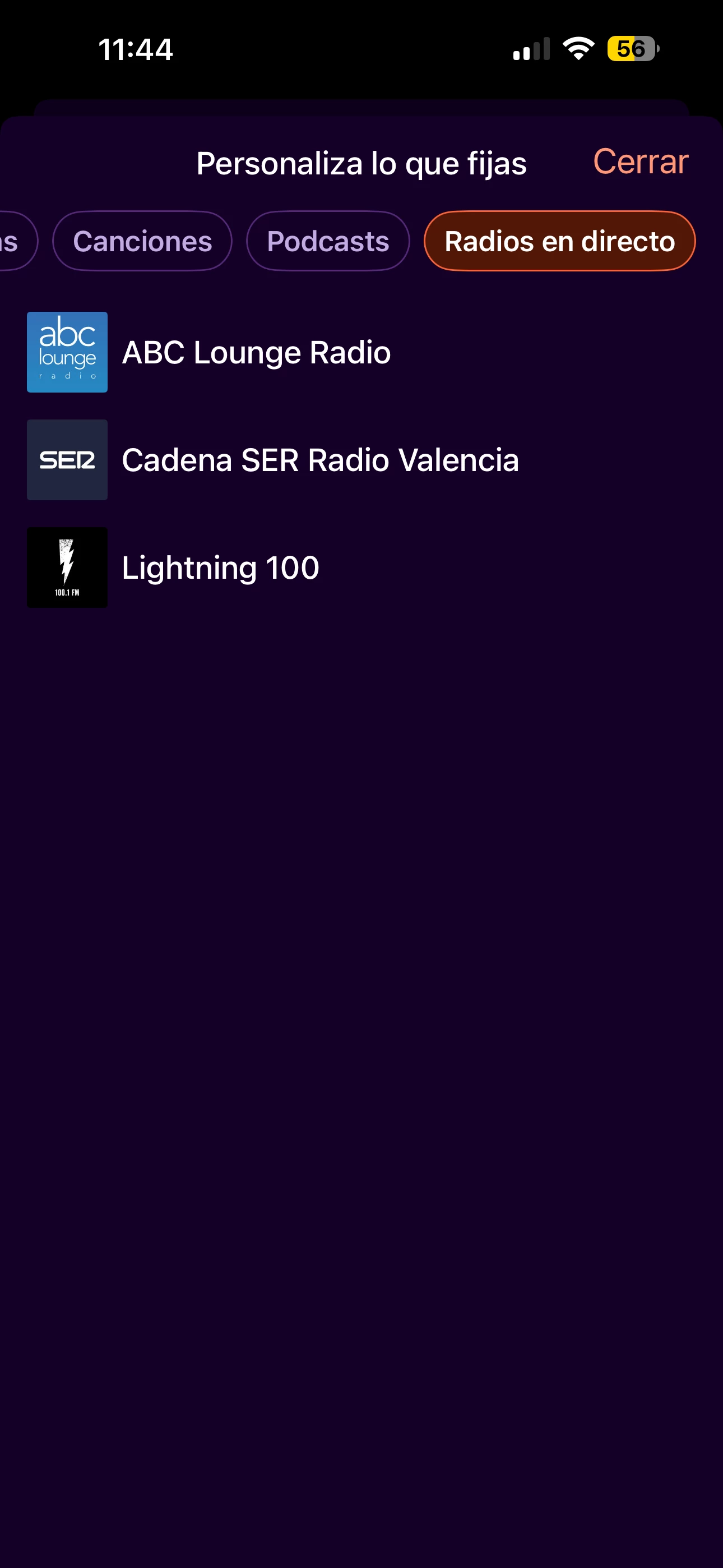Image resolution: width=723 pixels, height=1568 pixels.
Task: Select the Radios en directo chip
Action: (559, 241)
